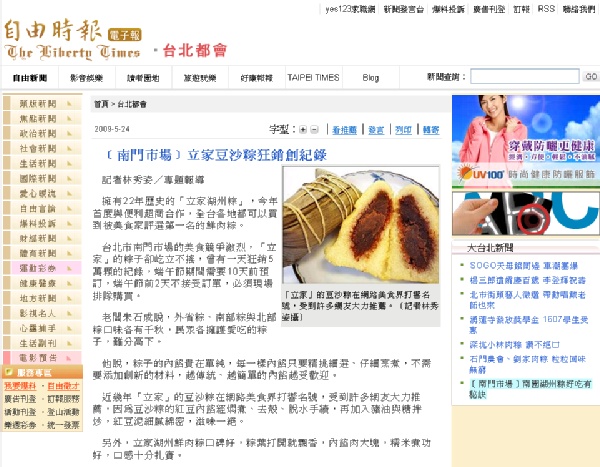Go to 首頁 in the breadcrumb
This screenshot has width=600, height=467.
click(x=101, y=103)
